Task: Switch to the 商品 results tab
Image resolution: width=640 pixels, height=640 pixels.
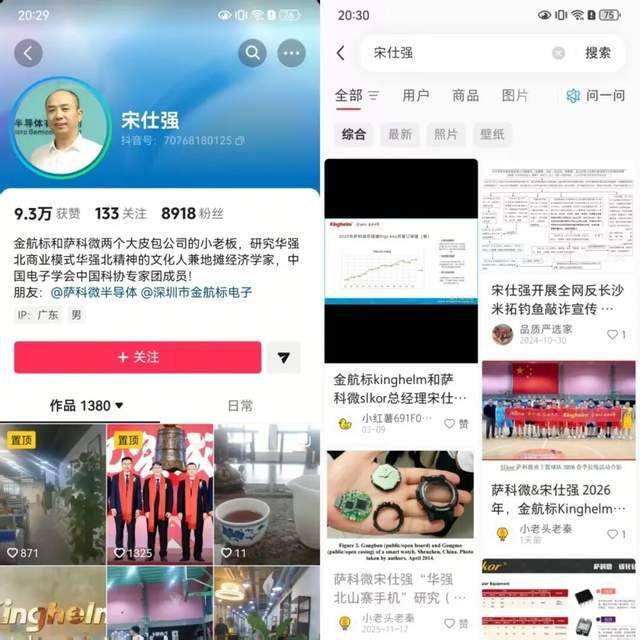Action: [465, 96]
